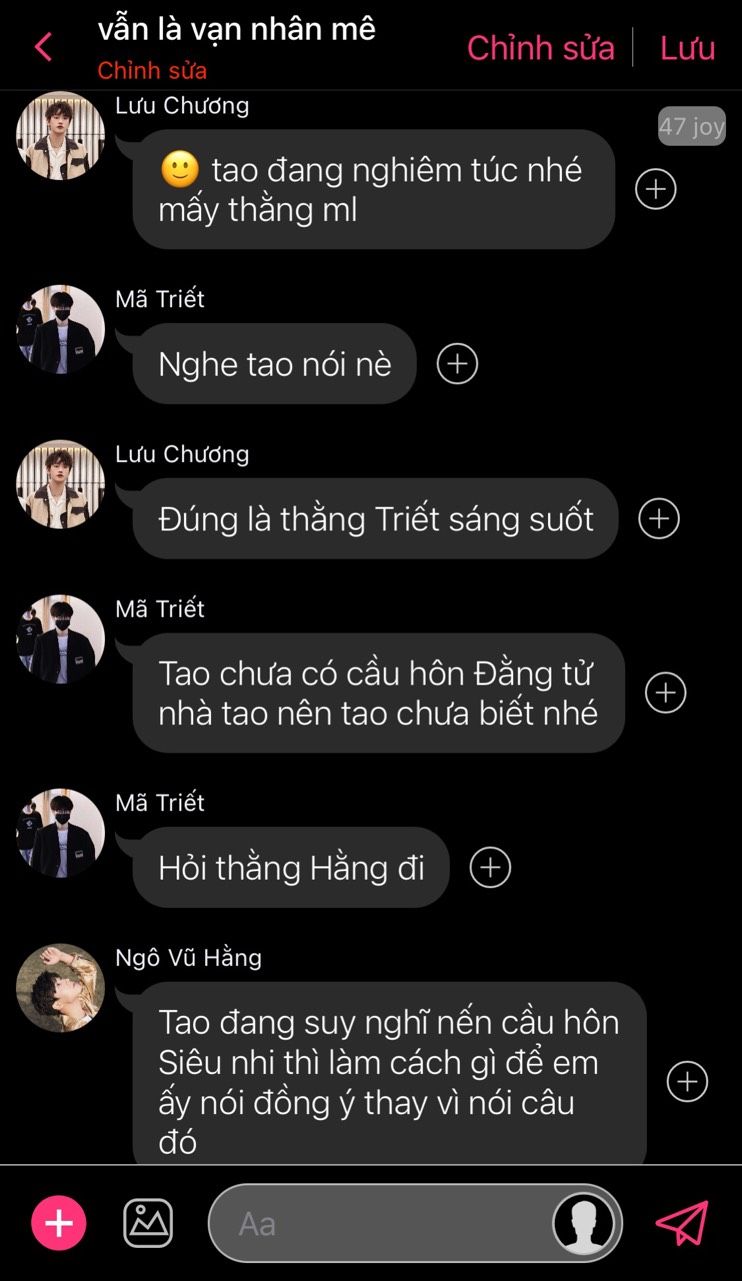This screenshot has height=1281, width=742.
Task: Tap plus next to 'tao đang nghiêm túc nhé'
Action: (x=656, y=189)
